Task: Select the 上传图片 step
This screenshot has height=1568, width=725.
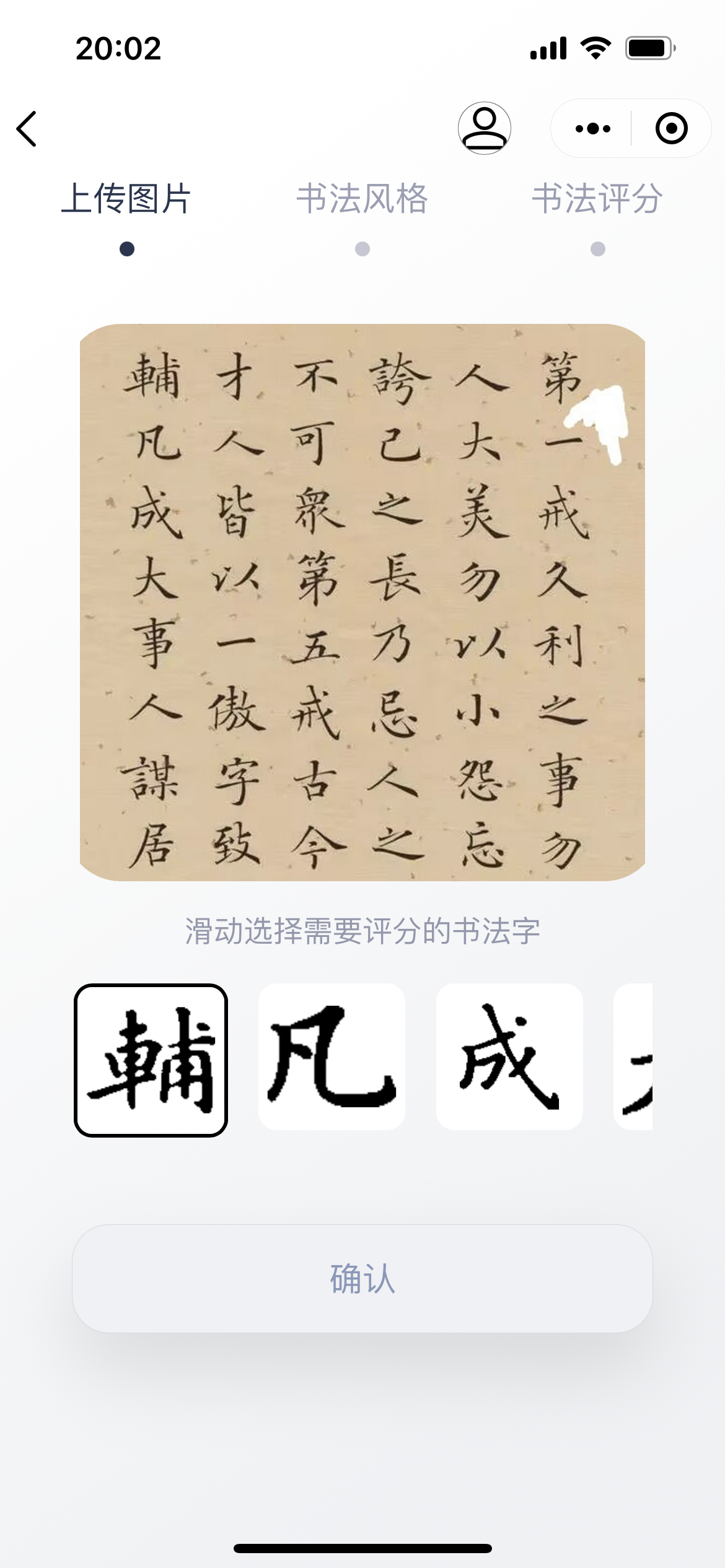Action: (x=126, y=199)
